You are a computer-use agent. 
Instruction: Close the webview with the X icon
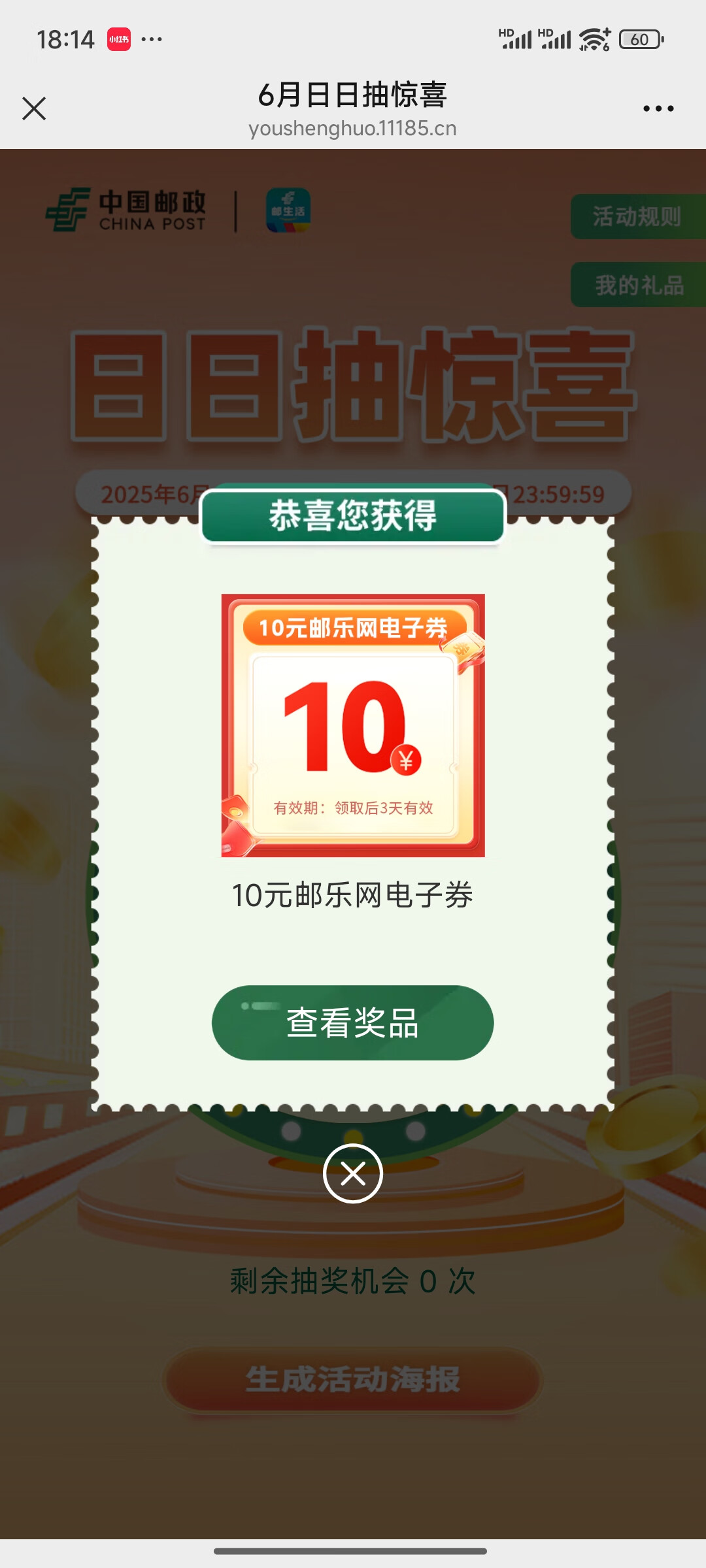click(x=34, y=108)
